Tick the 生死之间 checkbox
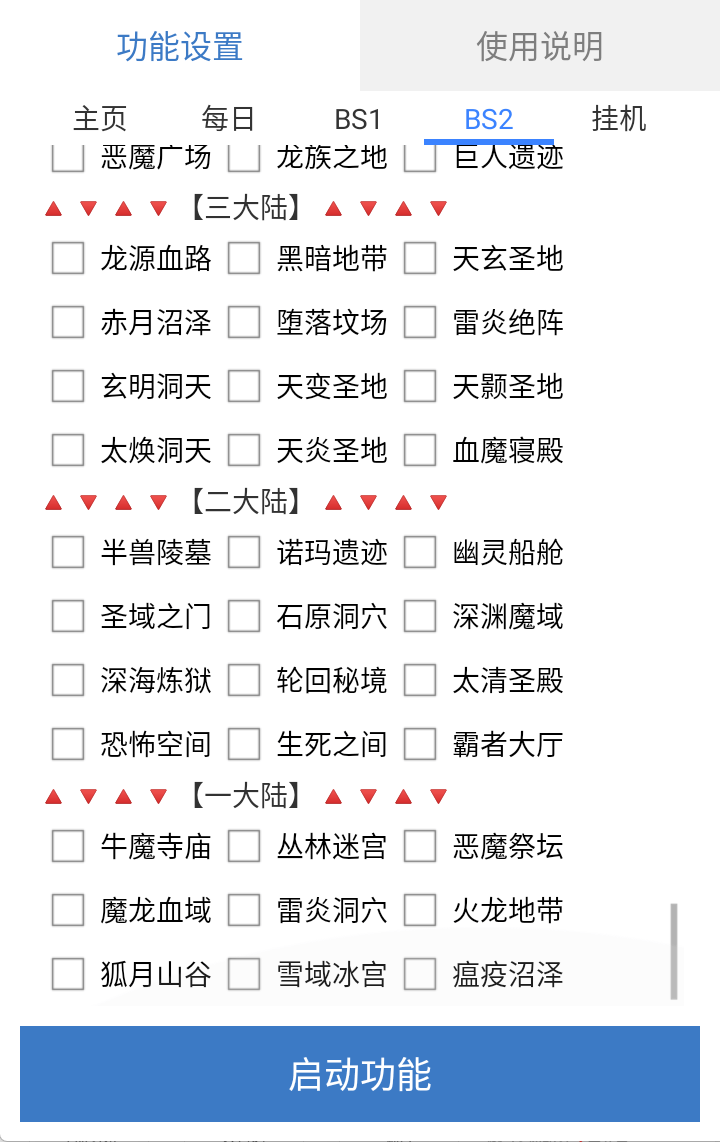This screenshot has width=720, height=1142. (244, 744)
